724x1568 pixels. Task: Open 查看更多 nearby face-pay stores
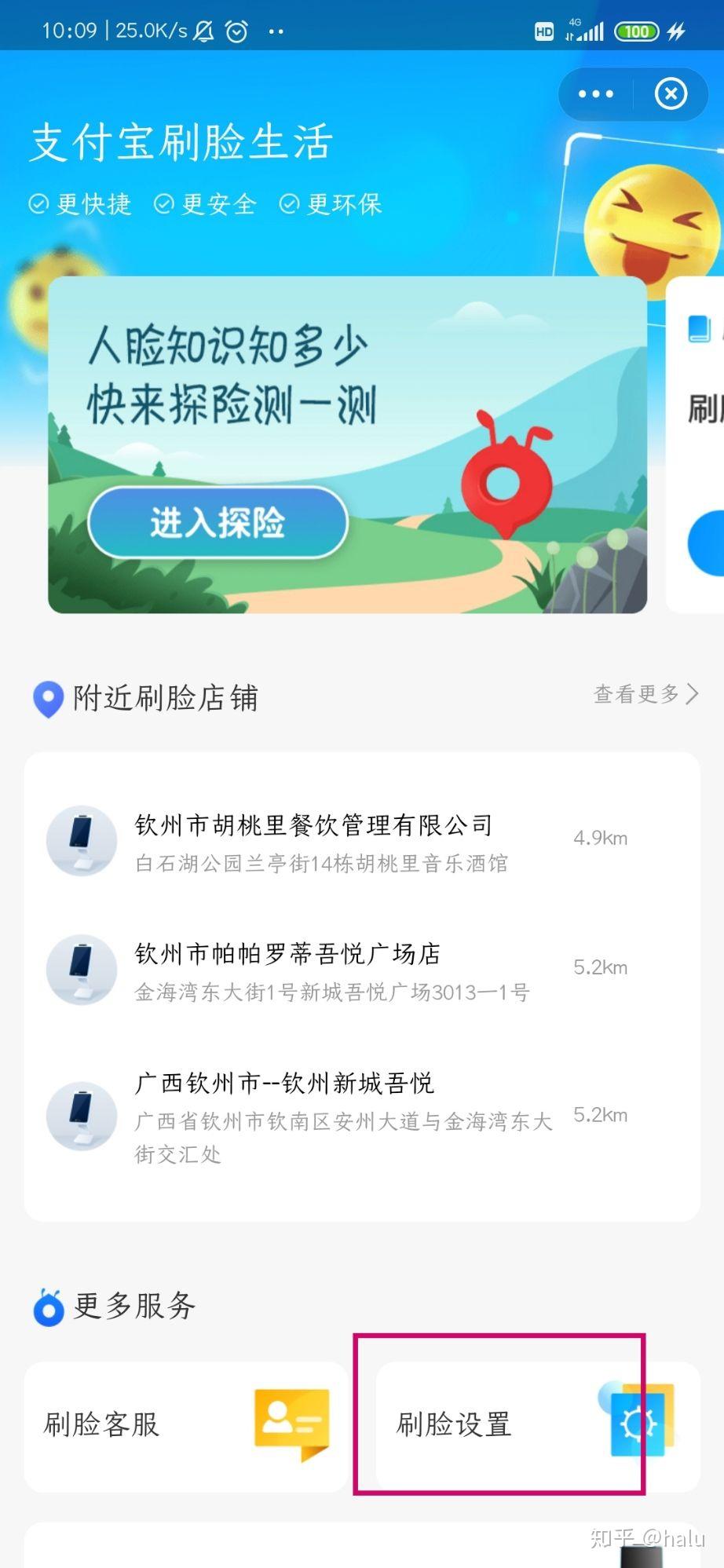[x=645, y=694]
